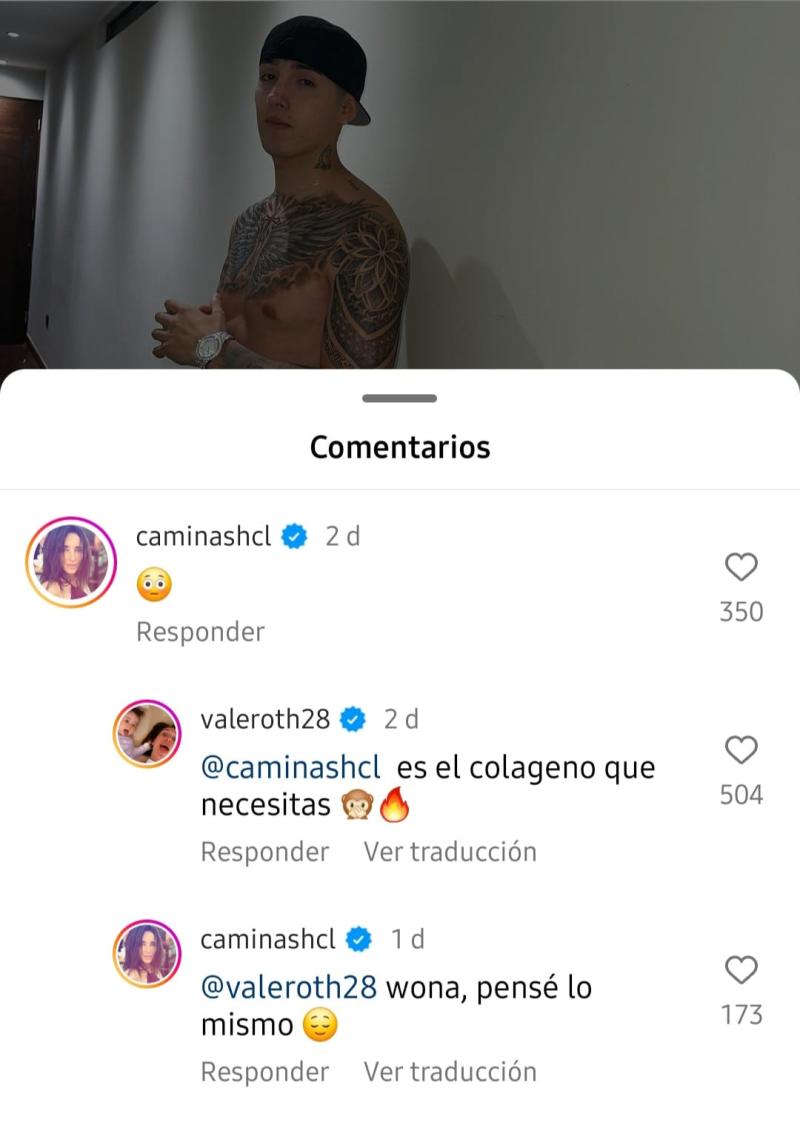Open the @caminashcl mention in valeroth28's comment
This screenshot has height=1125, width=800.
[x=293, y=767]
